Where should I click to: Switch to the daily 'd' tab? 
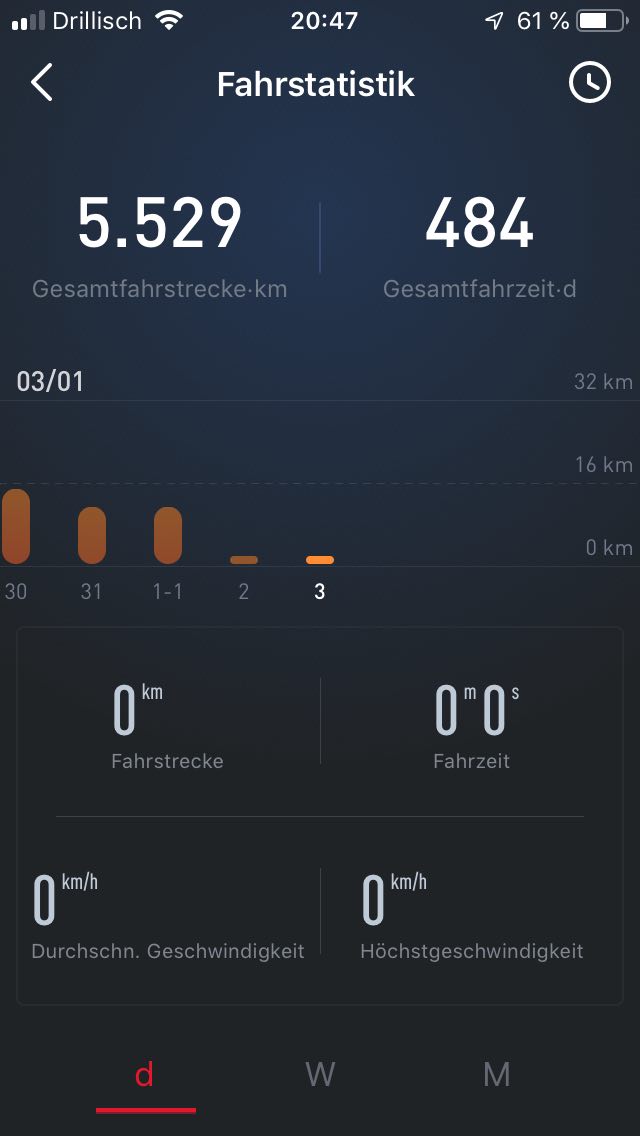[x=145, y=1075]
